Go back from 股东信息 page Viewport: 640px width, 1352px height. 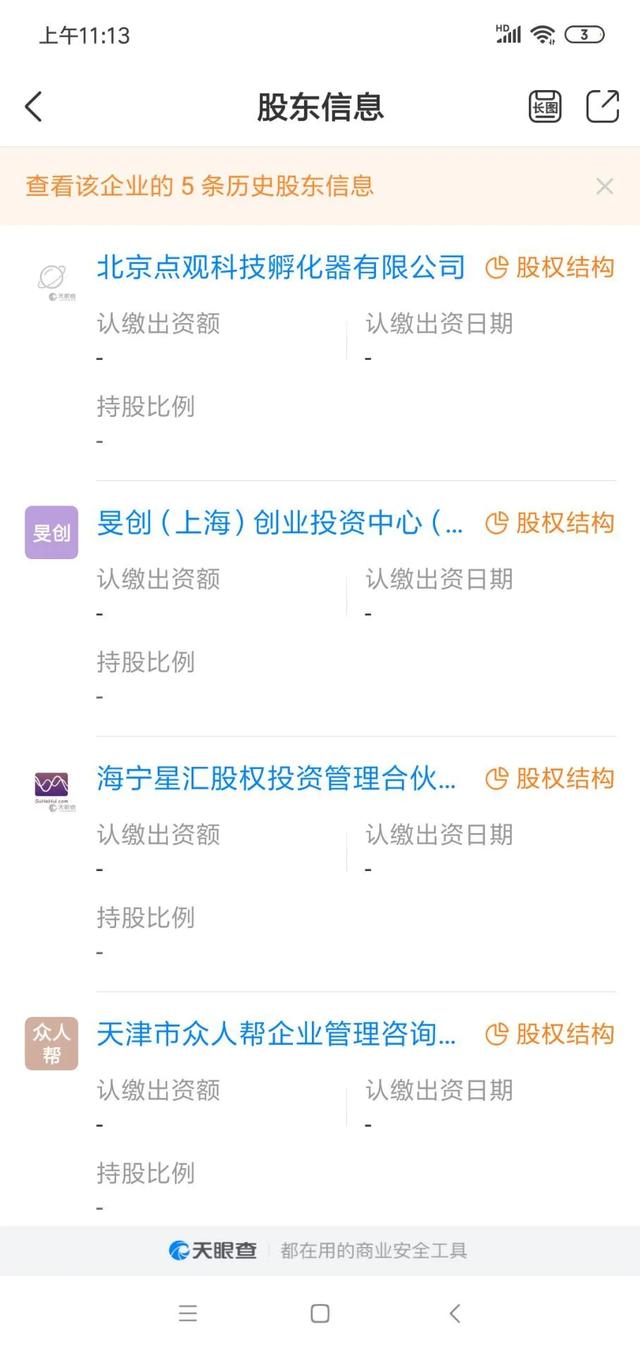(x=34, y=107)
